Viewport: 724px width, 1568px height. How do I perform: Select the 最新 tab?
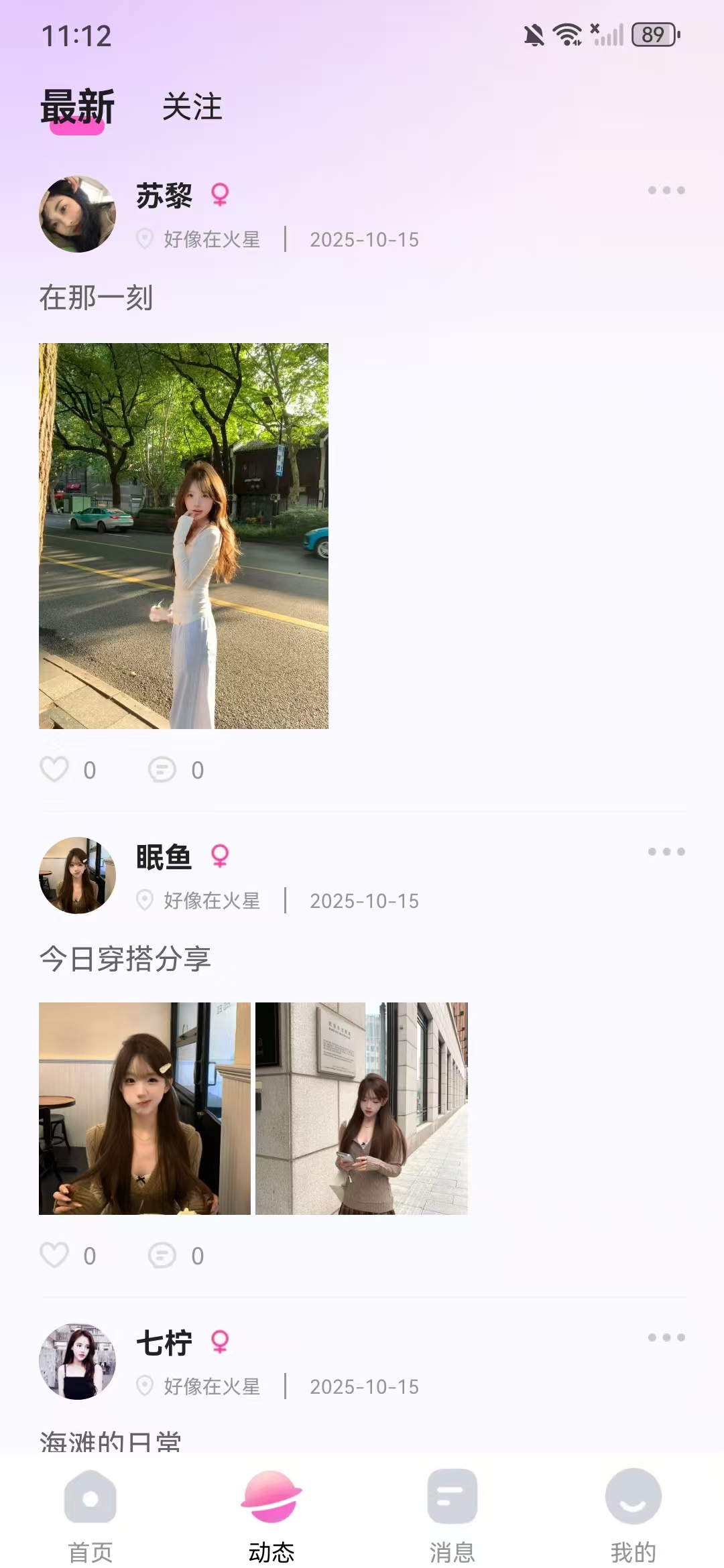pyautogui.click(x=78, y=107)
